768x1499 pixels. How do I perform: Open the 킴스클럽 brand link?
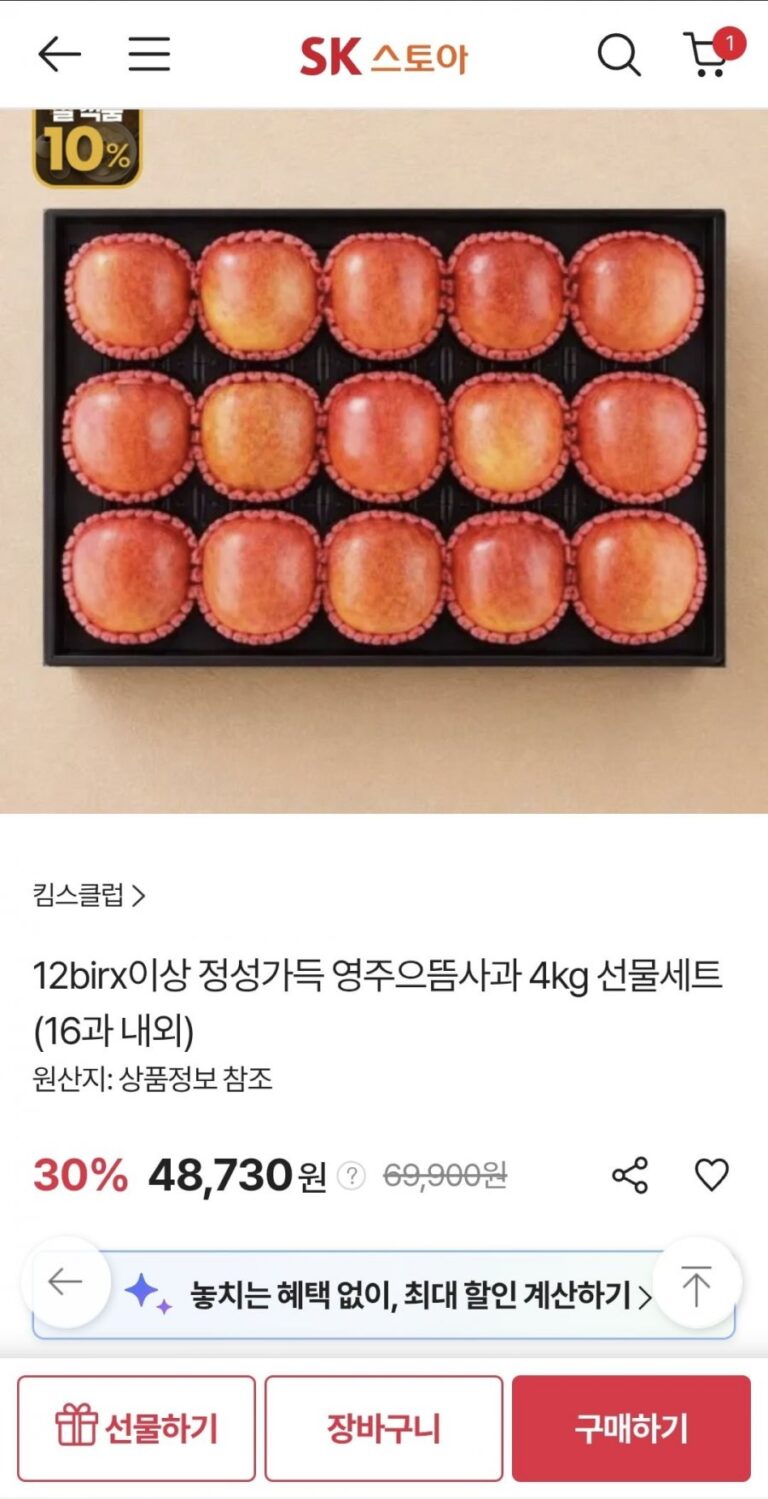click(89, 895)
